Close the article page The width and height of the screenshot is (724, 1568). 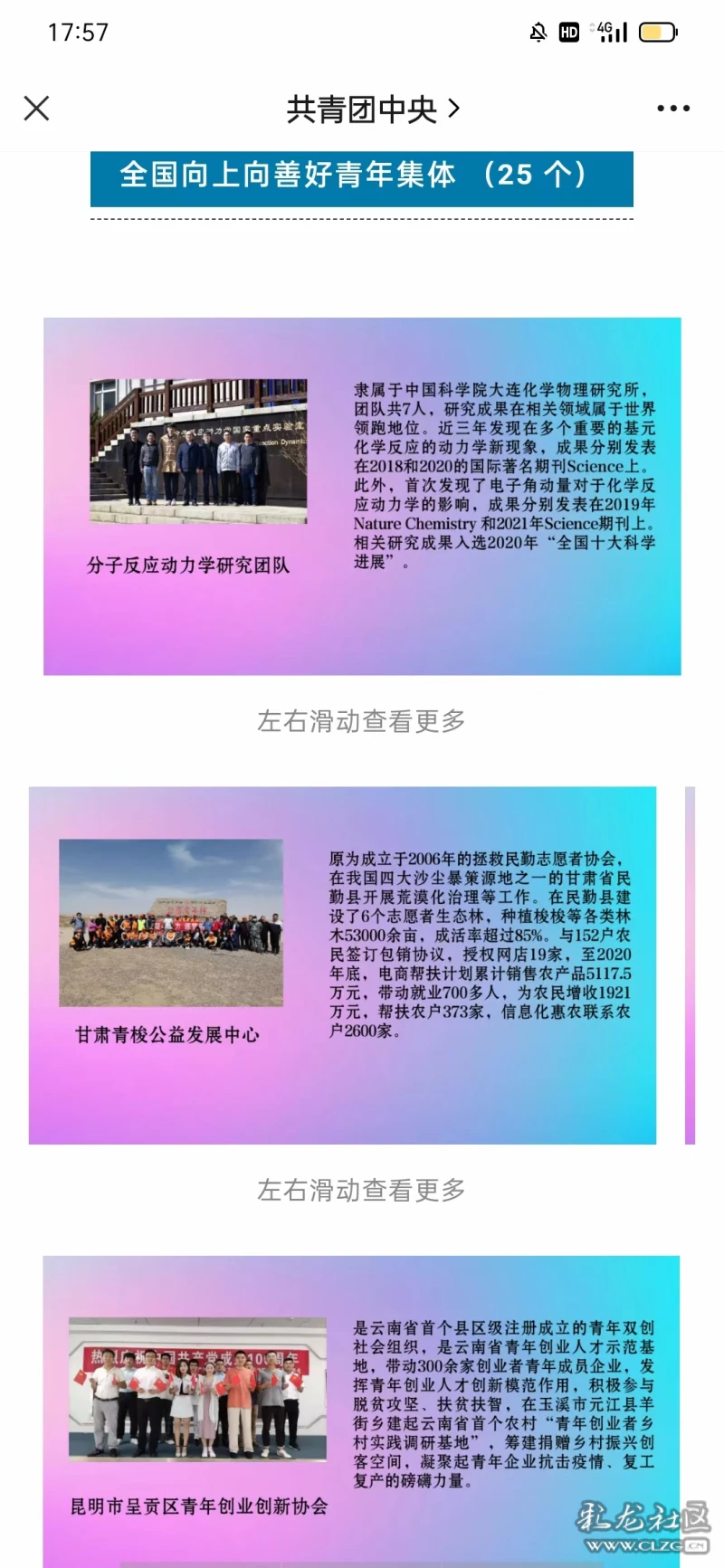[36, 109]
